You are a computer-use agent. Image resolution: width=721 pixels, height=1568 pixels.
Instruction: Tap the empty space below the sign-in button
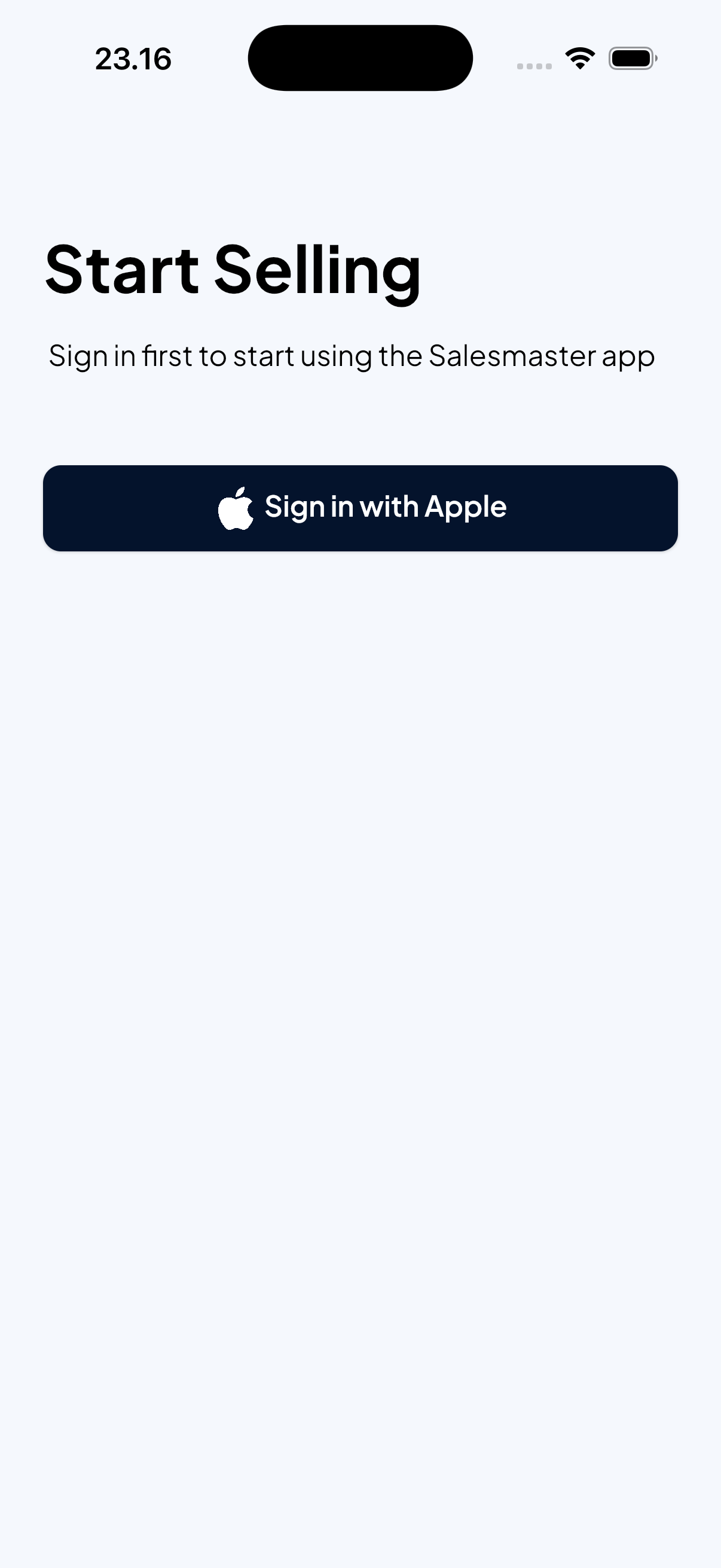[360, 852]
